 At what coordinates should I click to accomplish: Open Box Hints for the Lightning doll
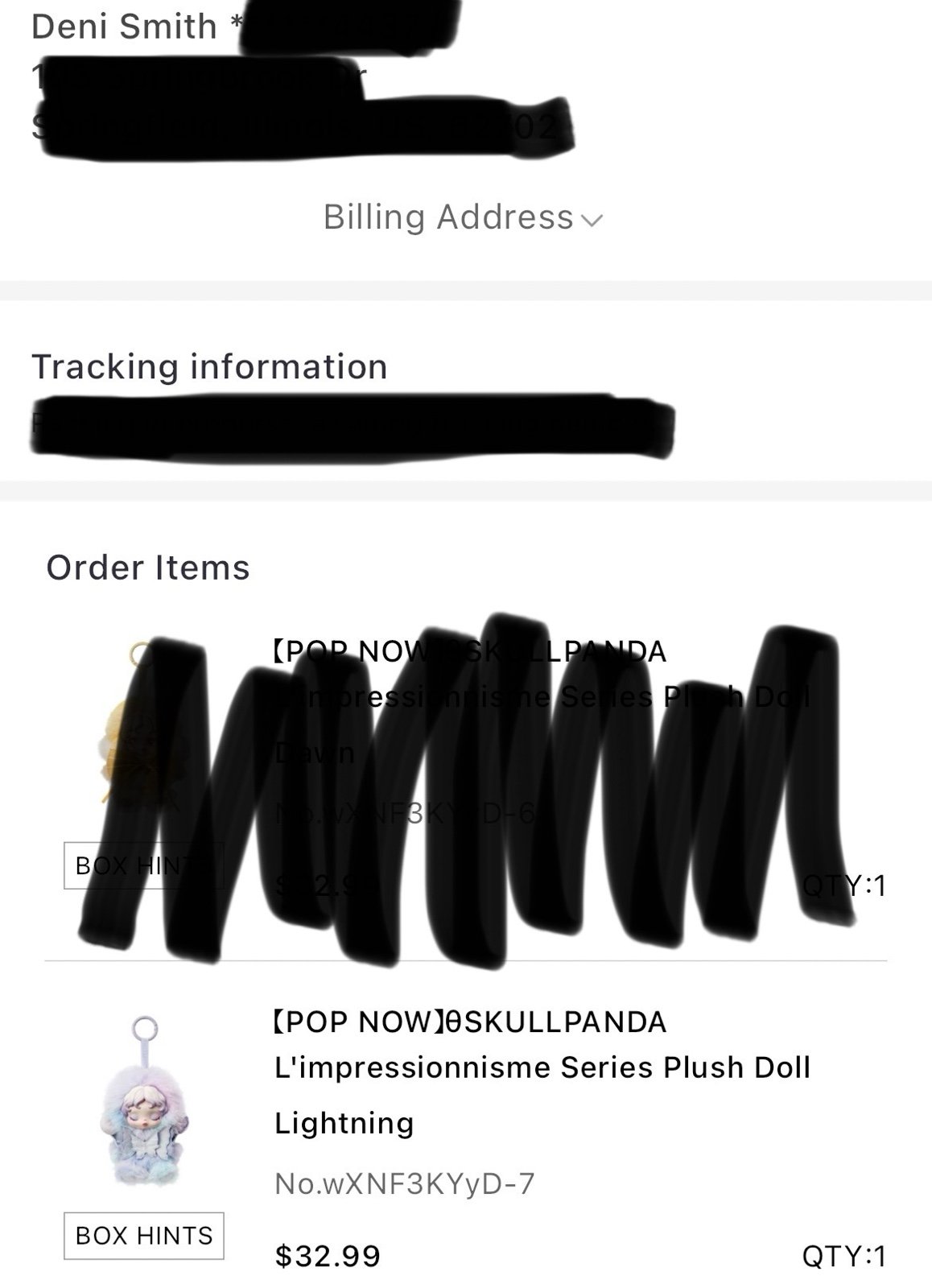[x=144, y=1235]
